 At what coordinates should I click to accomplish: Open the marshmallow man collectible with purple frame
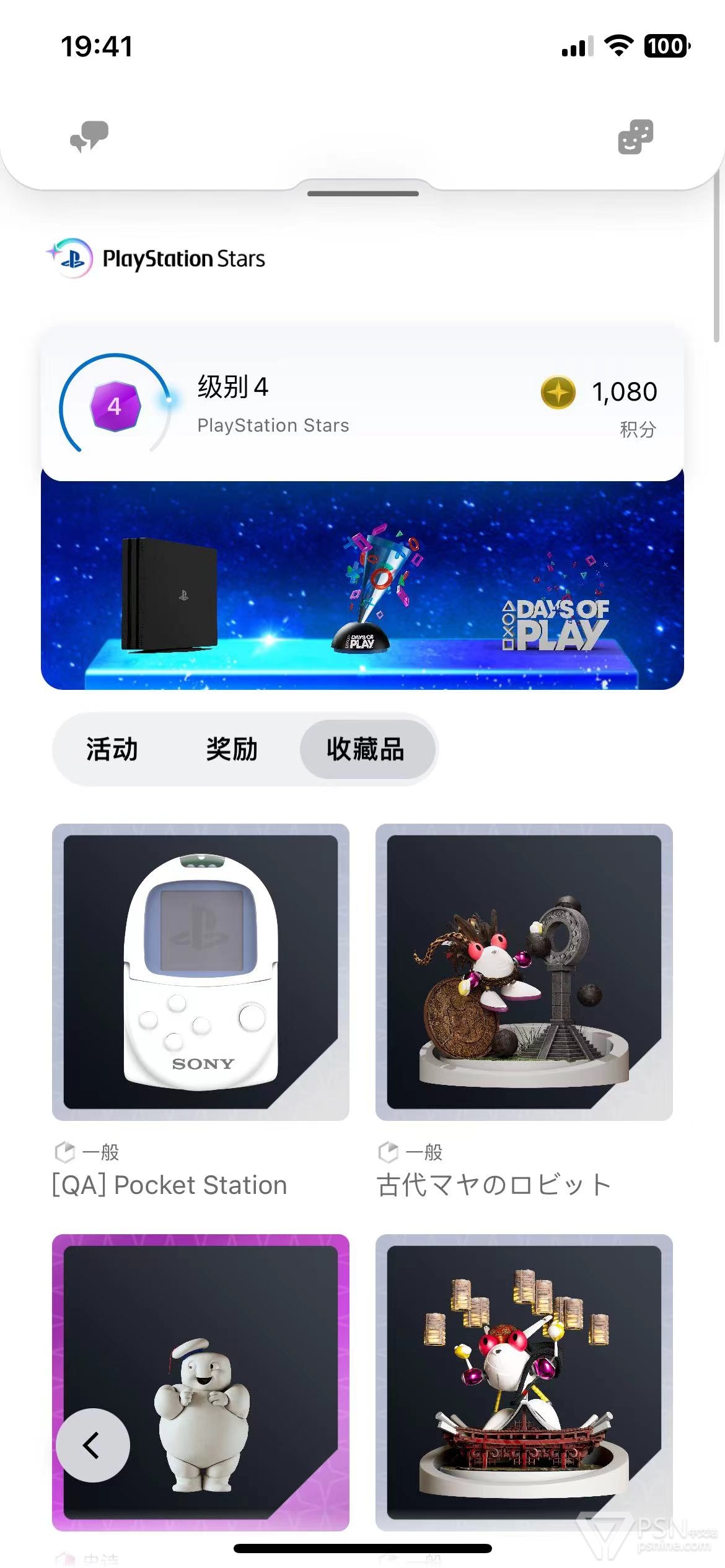tap(201, 1383)
